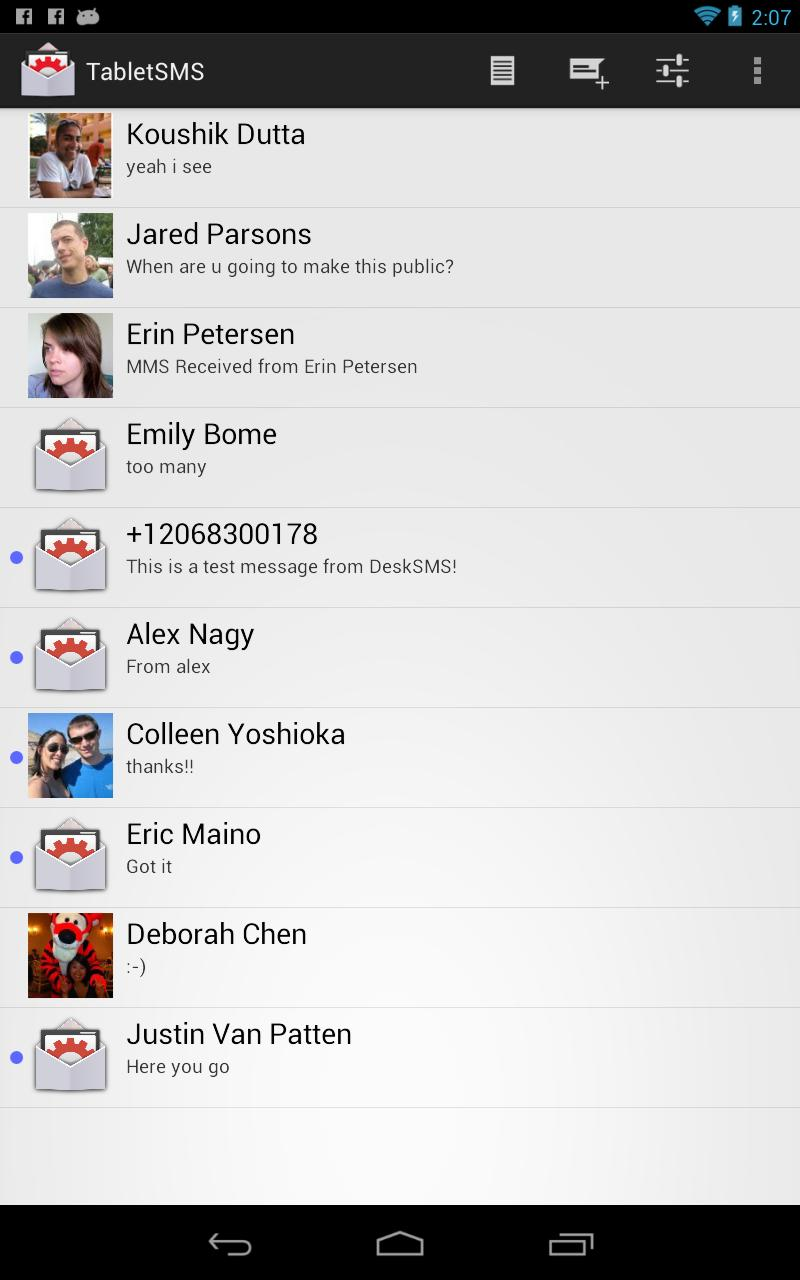800x1280 pixels.
Task: Open the overflow menu with three dots
Action: [756, 70]
